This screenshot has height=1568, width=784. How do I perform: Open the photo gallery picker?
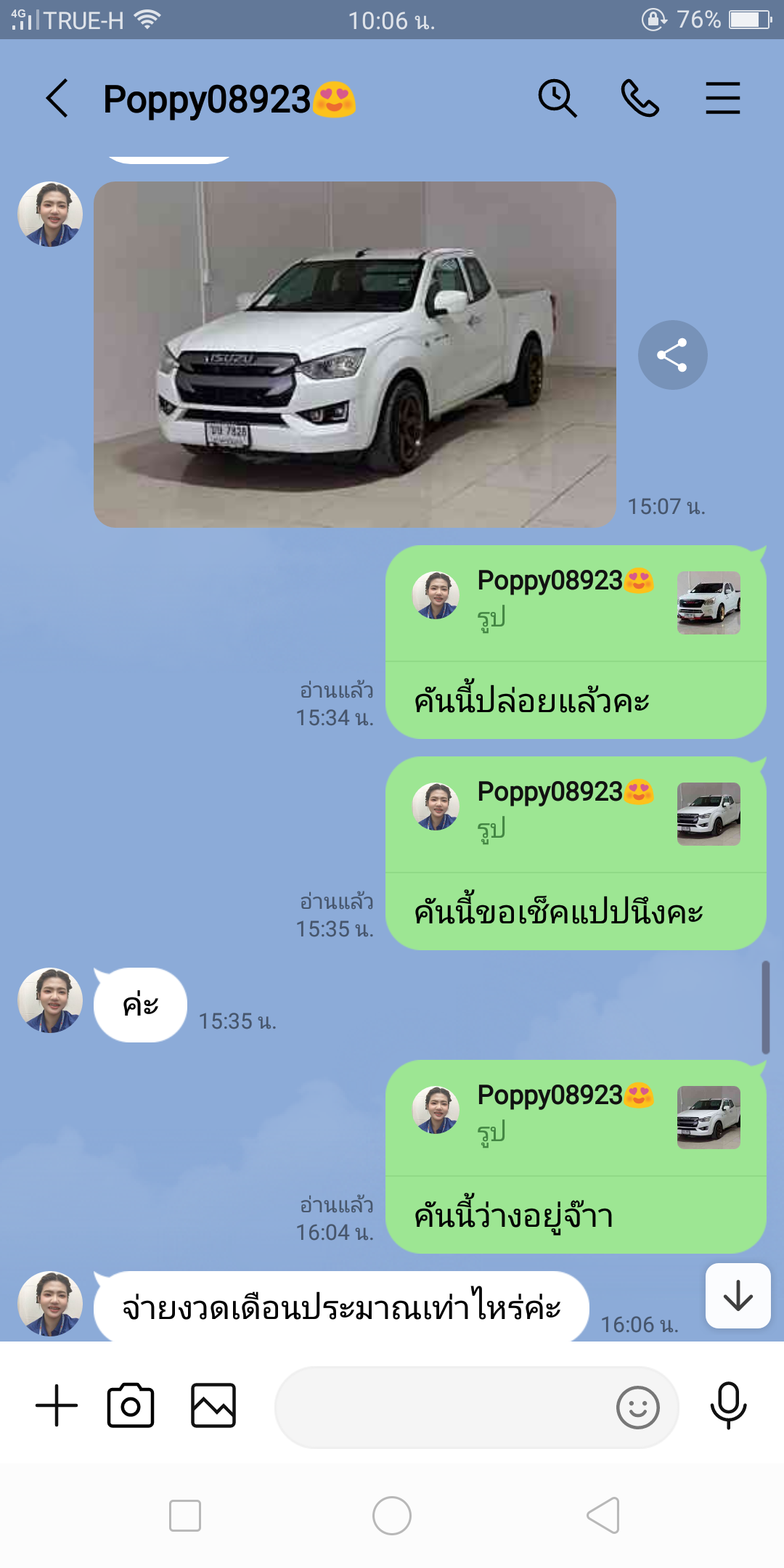pyautogui.click(x=213, y=1406)
